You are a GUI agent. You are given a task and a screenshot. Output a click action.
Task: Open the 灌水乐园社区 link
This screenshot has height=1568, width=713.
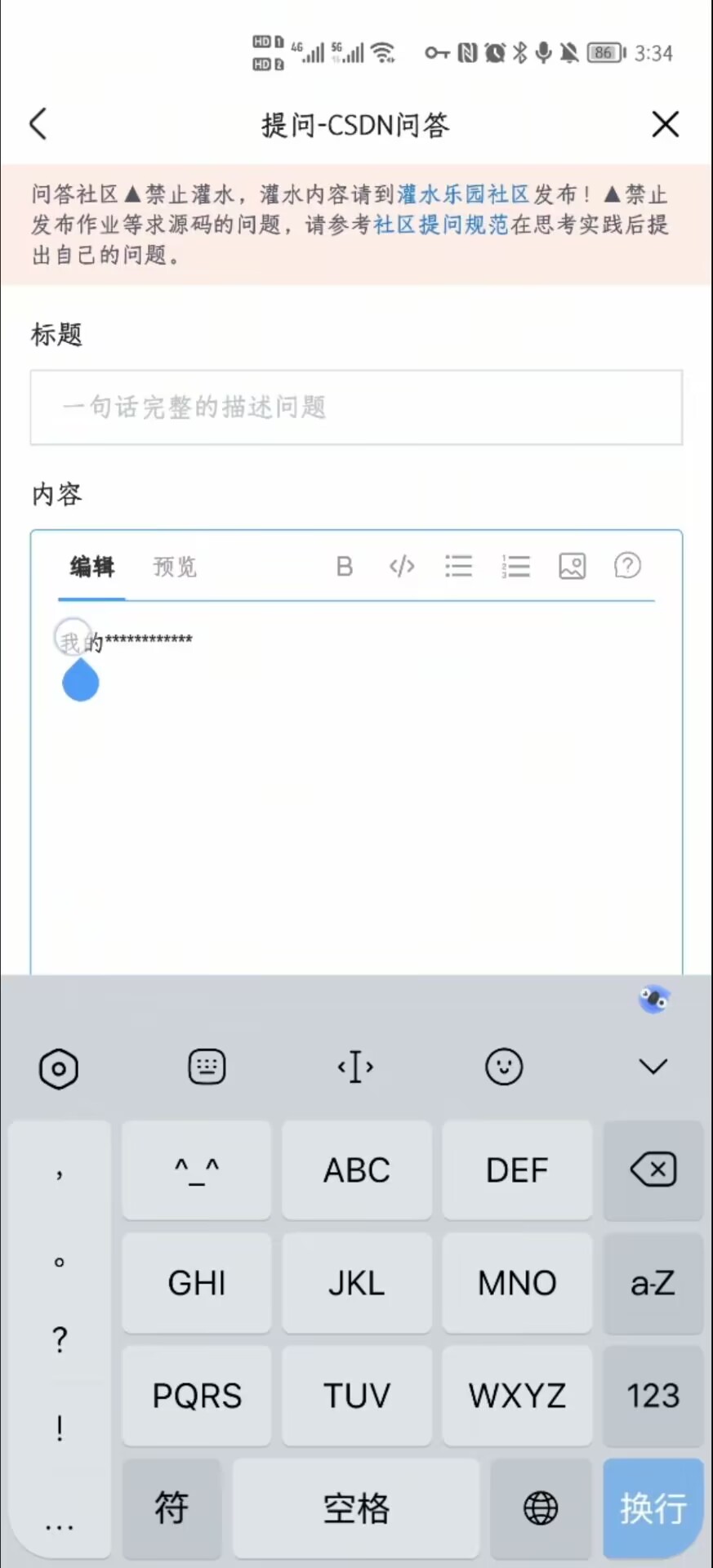pyautogui.click(x=462, y=194)
